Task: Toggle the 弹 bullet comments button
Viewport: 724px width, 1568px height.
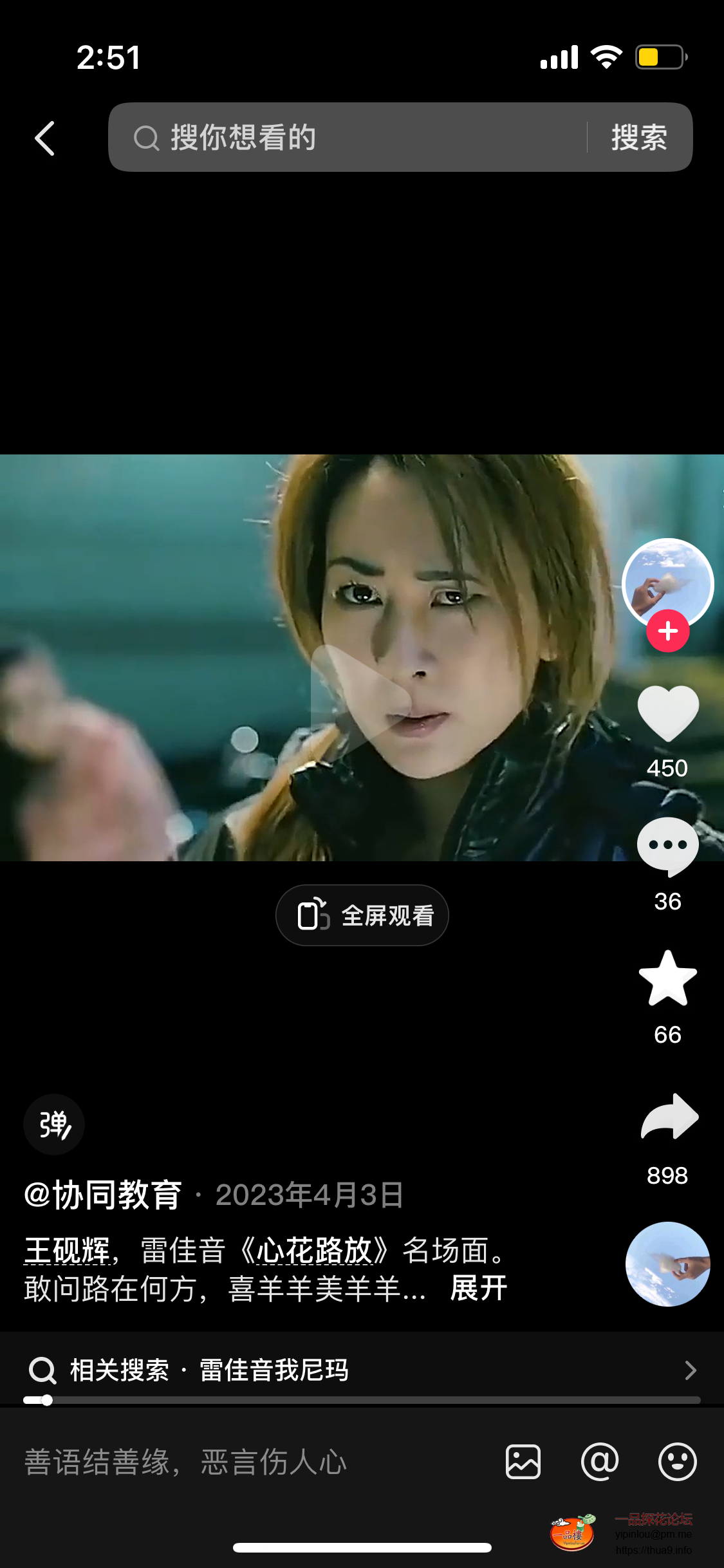Action: [54, 1125]
